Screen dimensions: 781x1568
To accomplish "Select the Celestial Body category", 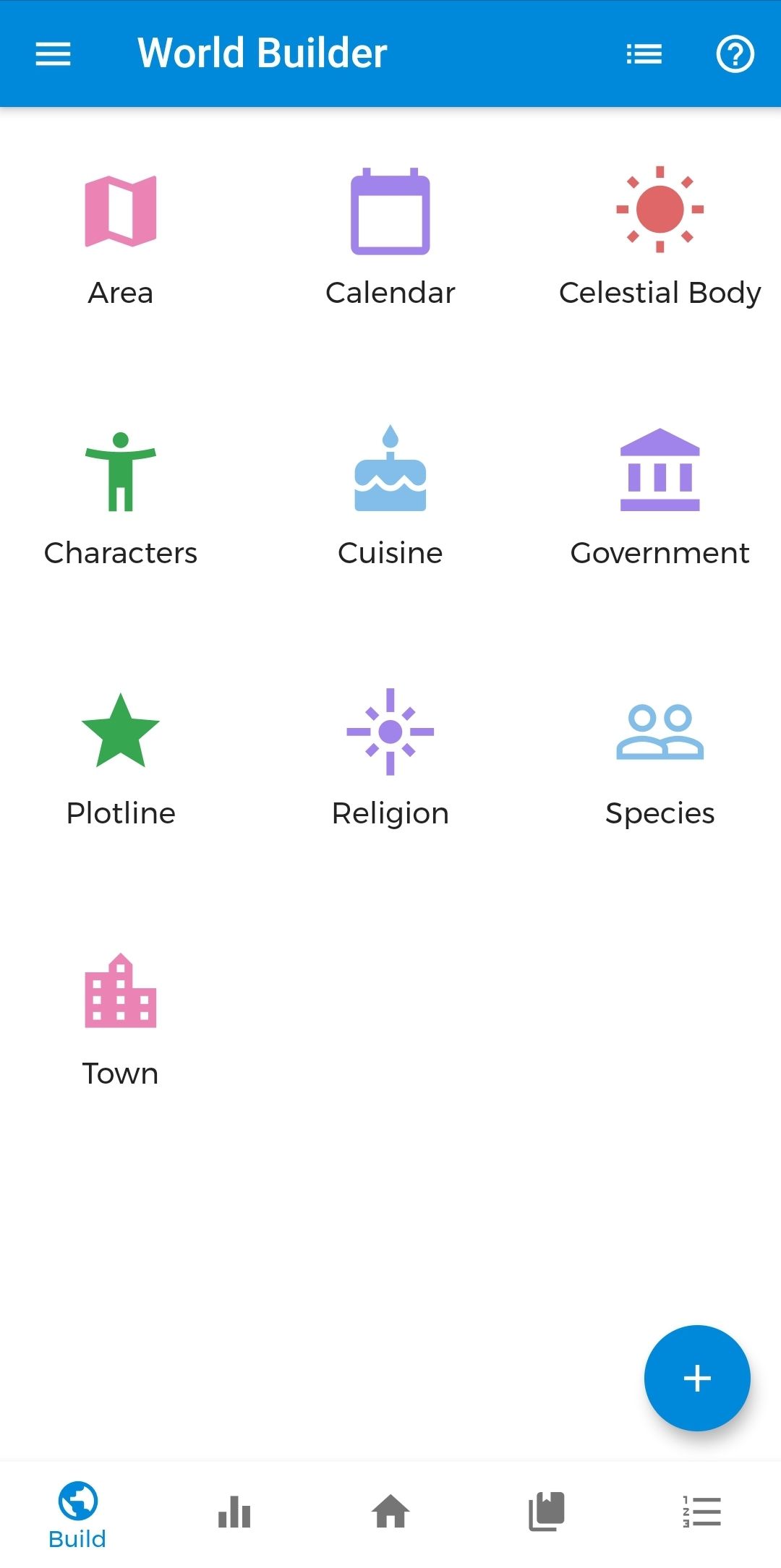I will click(x=660, y=239).
